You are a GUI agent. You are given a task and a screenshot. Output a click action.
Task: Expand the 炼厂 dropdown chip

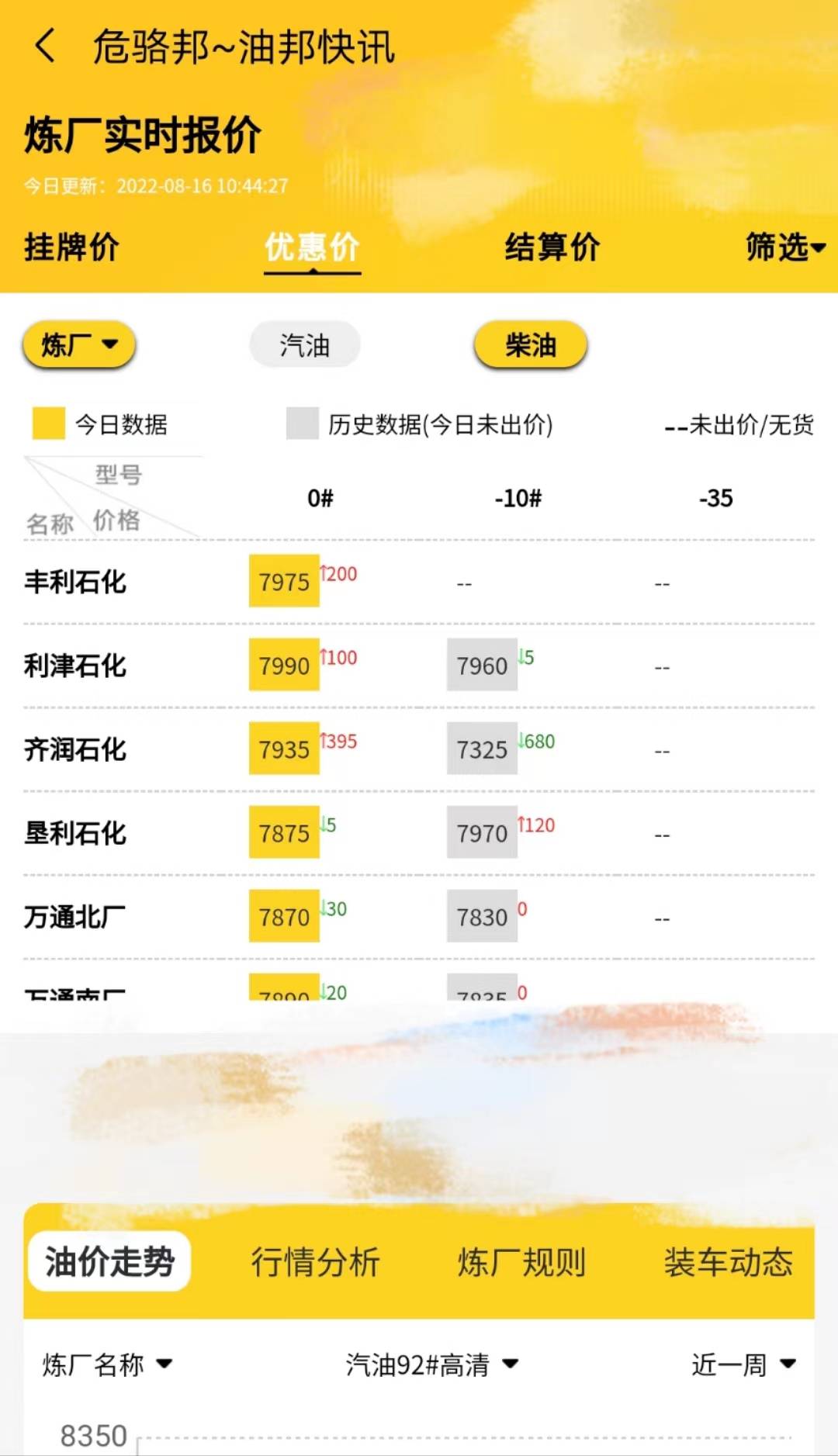pos(79,345)
